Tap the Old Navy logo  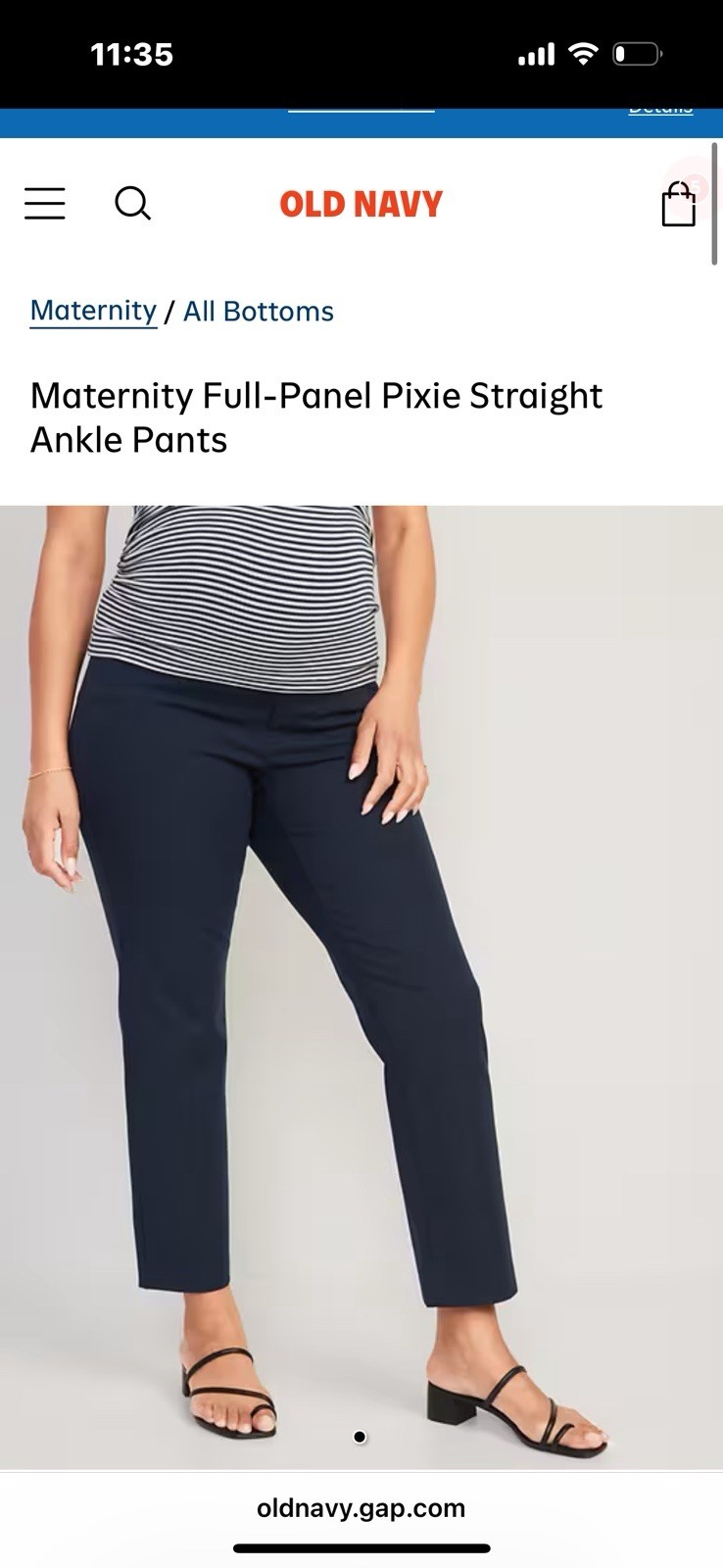[x=361, y=204]
